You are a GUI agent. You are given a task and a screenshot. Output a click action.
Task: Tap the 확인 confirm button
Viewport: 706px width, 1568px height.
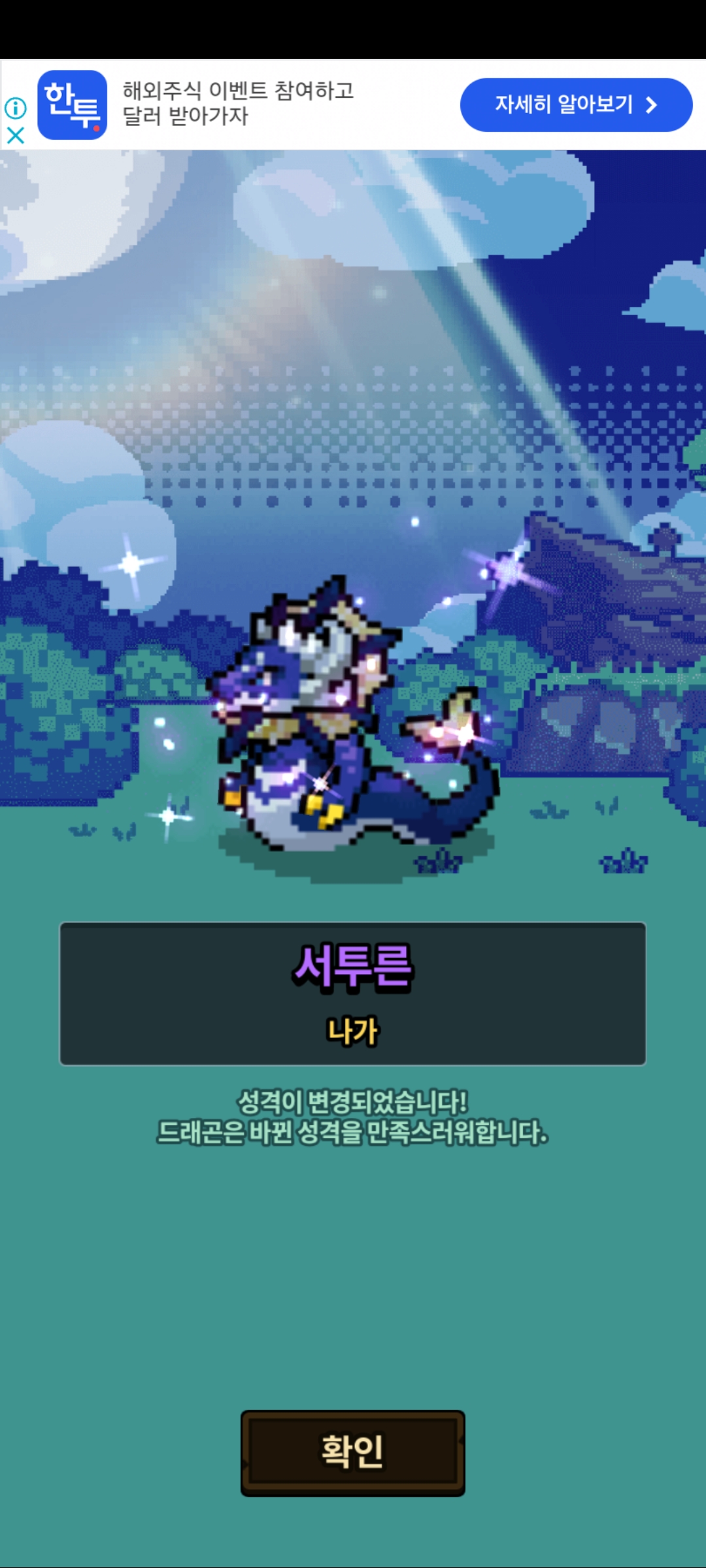click(x=352, y=1452)
